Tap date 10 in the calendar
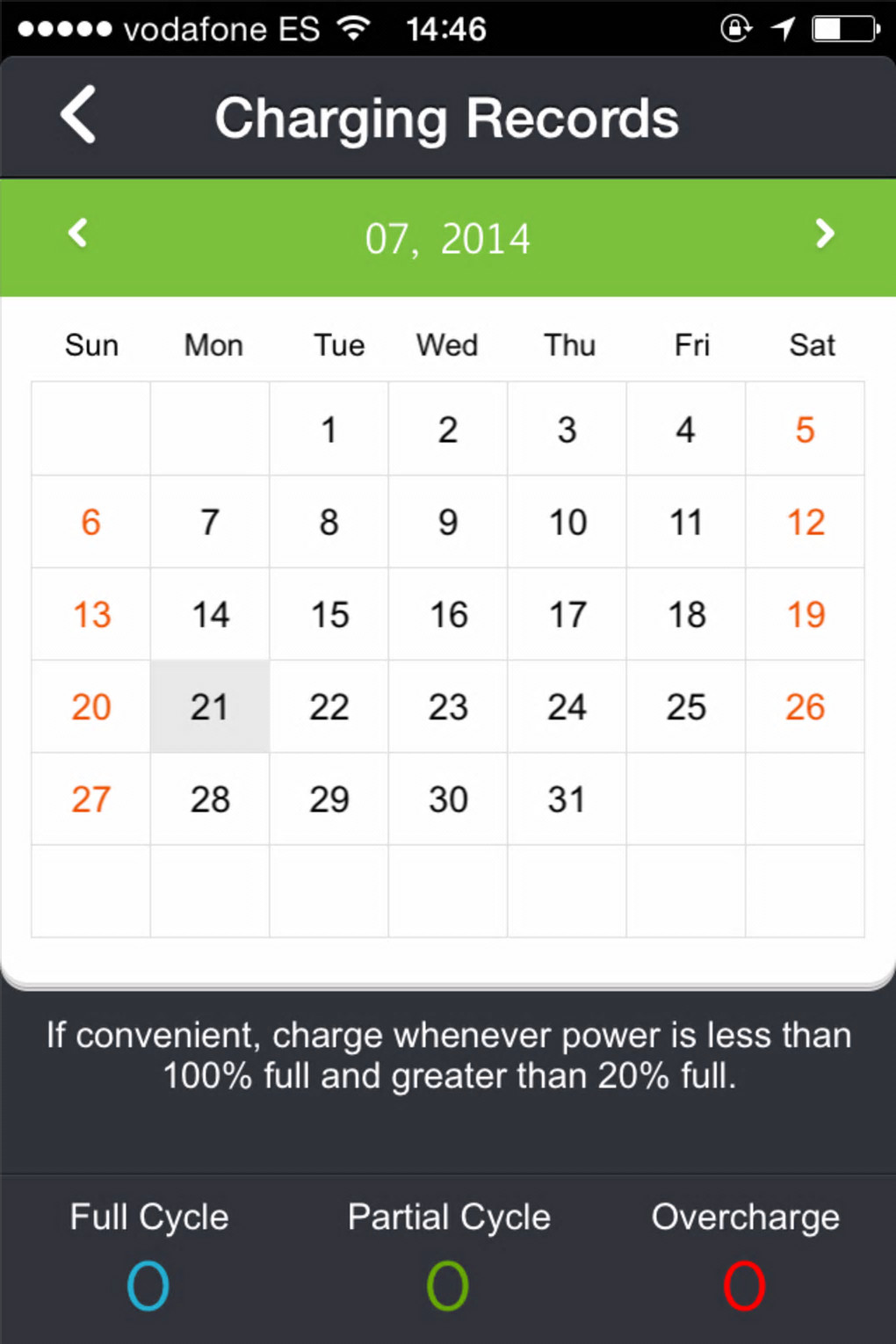This screenshot has height=1344, width=896. (x=567, y=523)
